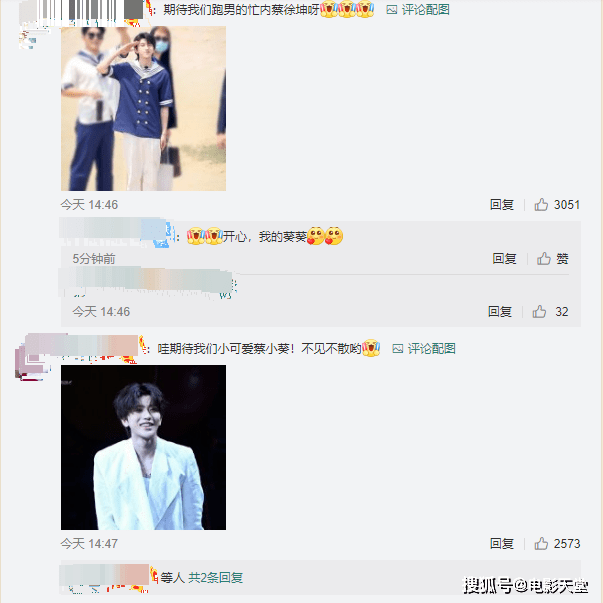This screenshot has height=603, width=603.
Task: Reply to the comment with 32 likes
Action: pos(500,312)
